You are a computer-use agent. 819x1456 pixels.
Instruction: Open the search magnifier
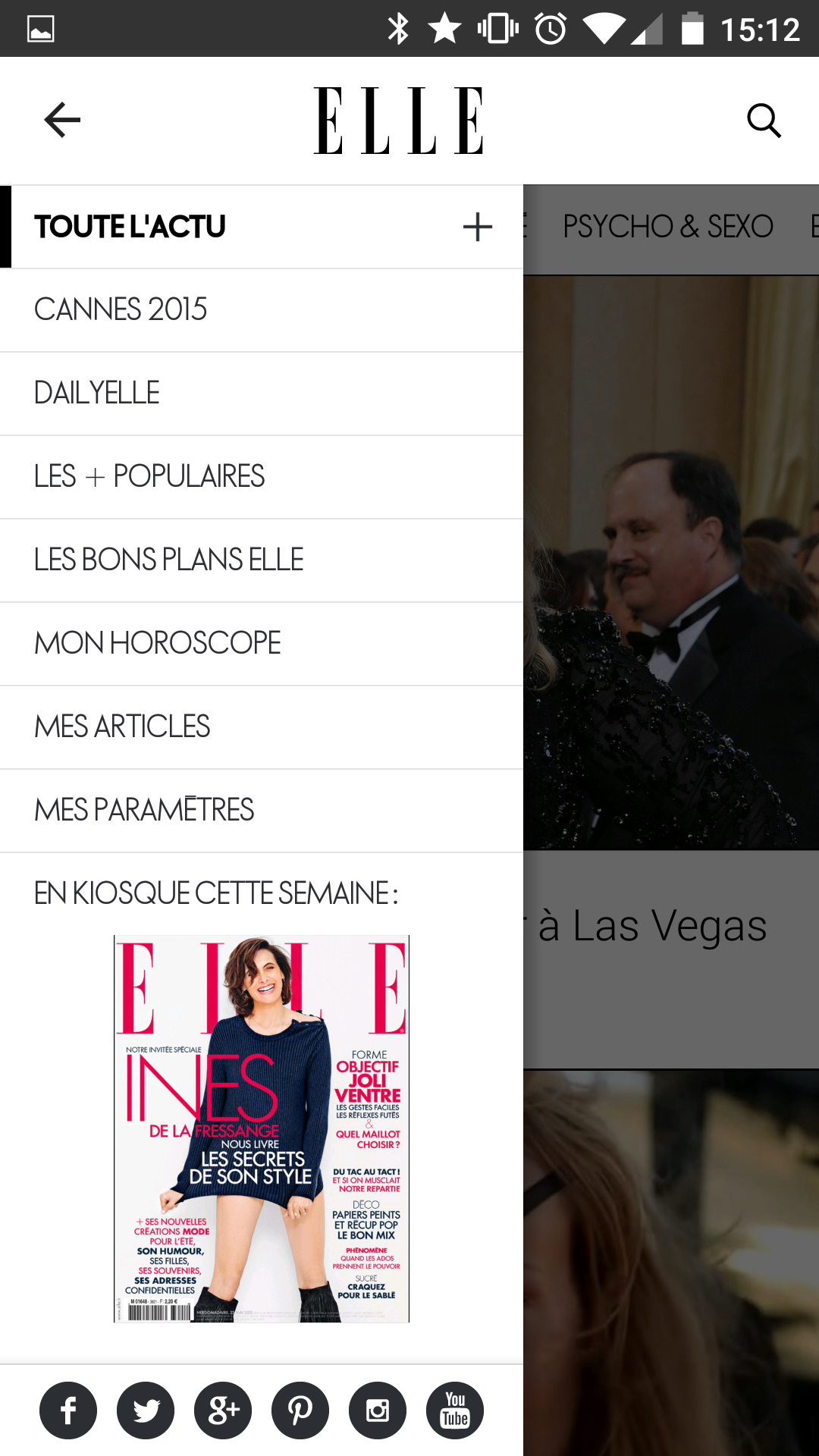tap(764, 120)
